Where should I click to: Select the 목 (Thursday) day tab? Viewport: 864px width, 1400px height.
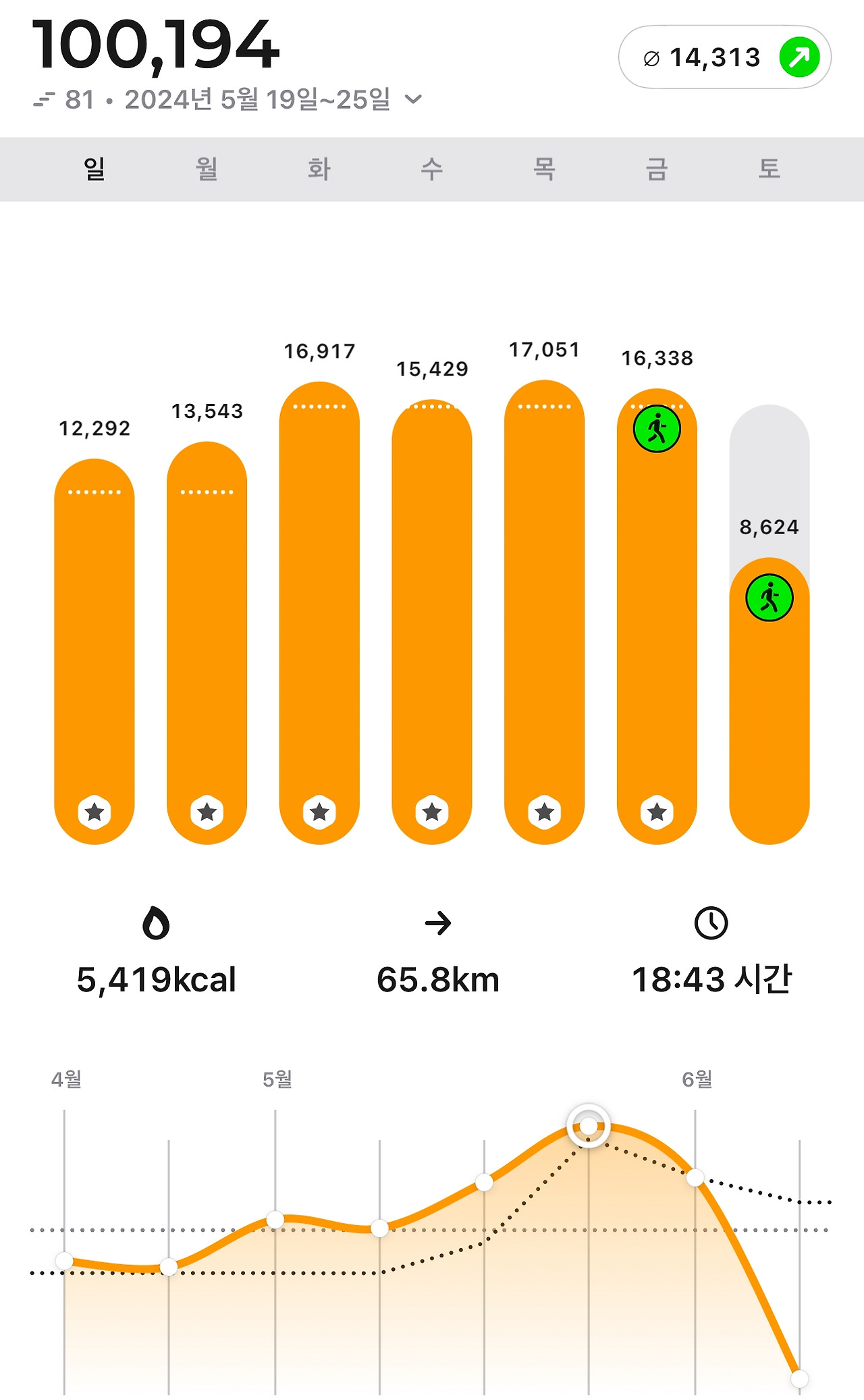pos(544,169)
